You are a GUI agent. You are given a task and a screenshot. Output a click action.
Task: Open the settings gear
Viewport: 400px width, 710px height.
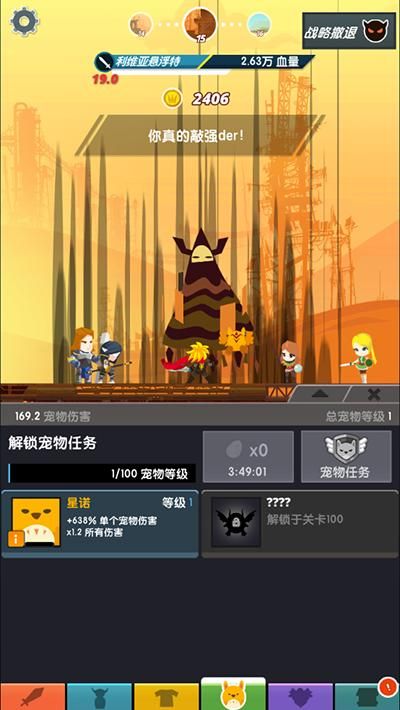tap(25, 21)
